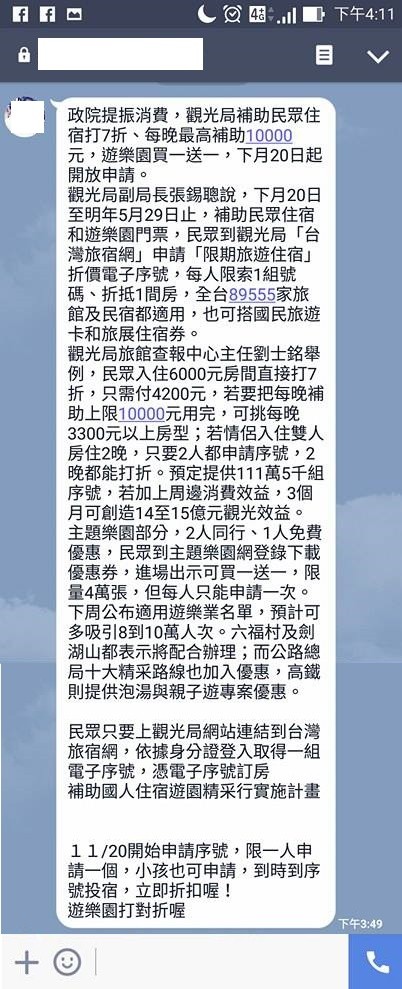This screenshot has height=989, width=402.
Task: Tap the linked number 89555 in message
Action: click(x=253, y=295)
